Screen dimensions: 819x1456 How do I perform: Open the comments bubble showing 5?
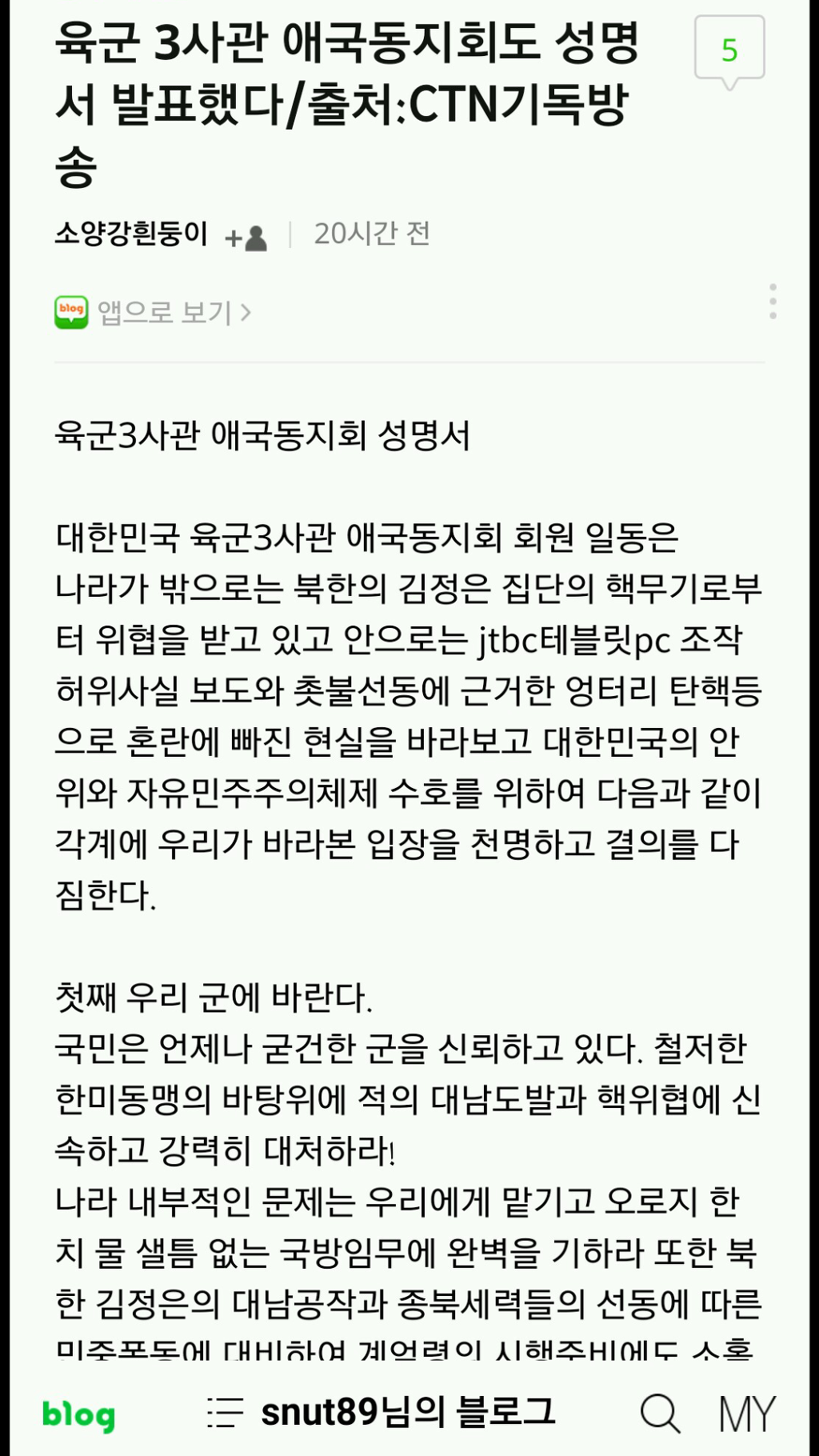pos(729,50)
